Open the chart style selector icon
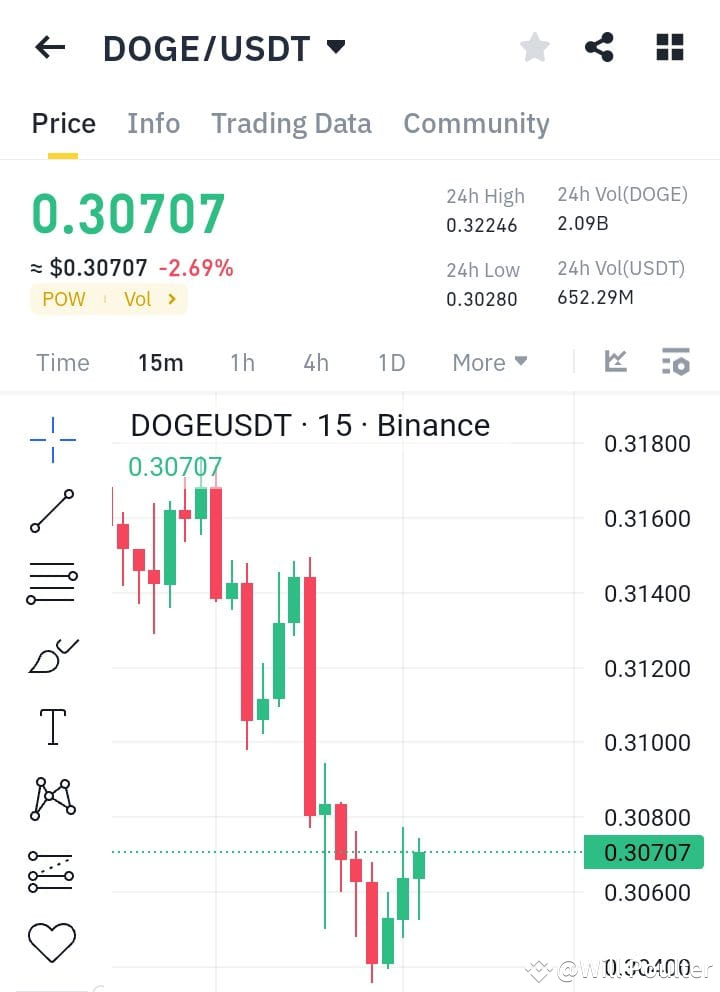Viewport: 720px width, 992px height. click(x=617, y=363)
